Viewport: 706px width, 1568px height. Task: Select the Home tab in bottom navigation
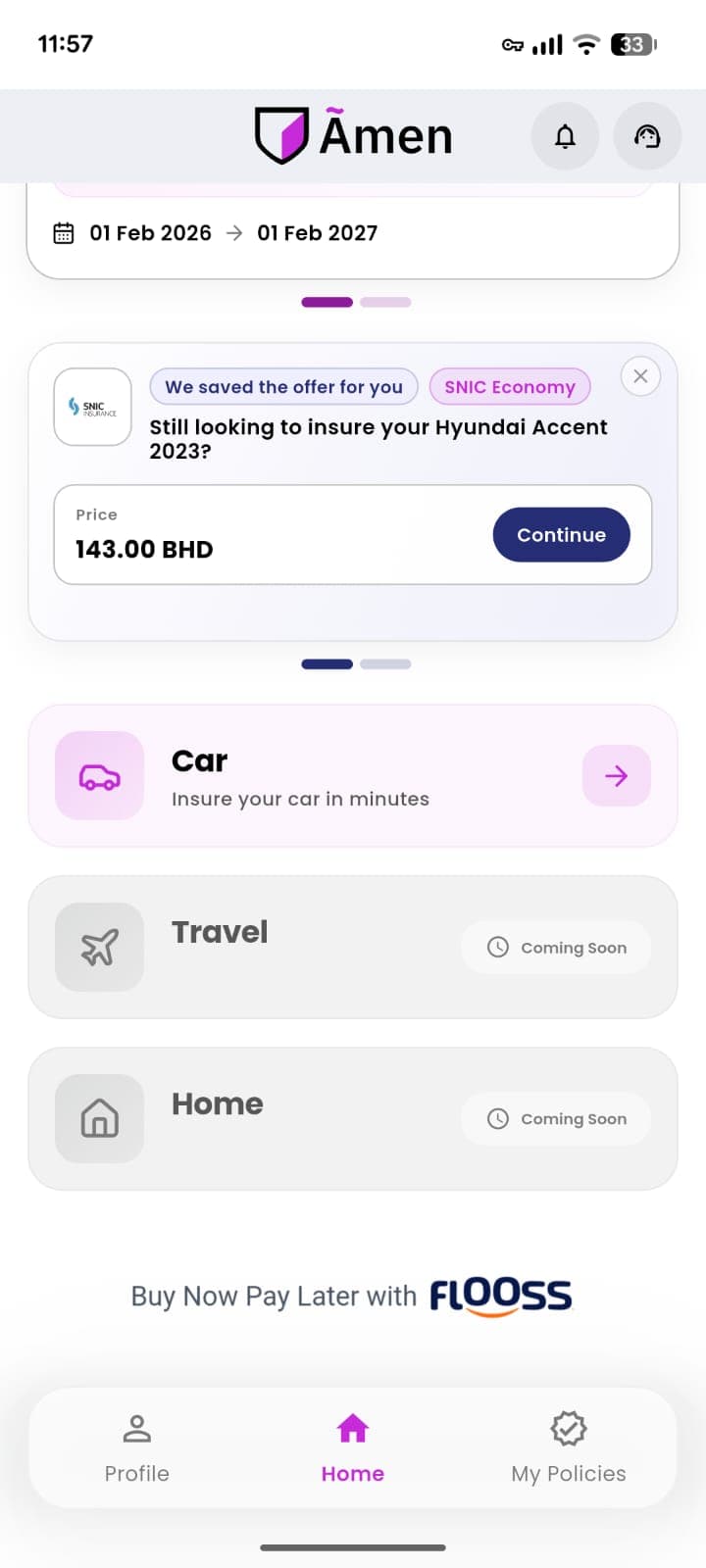(x=352, y=1448)
